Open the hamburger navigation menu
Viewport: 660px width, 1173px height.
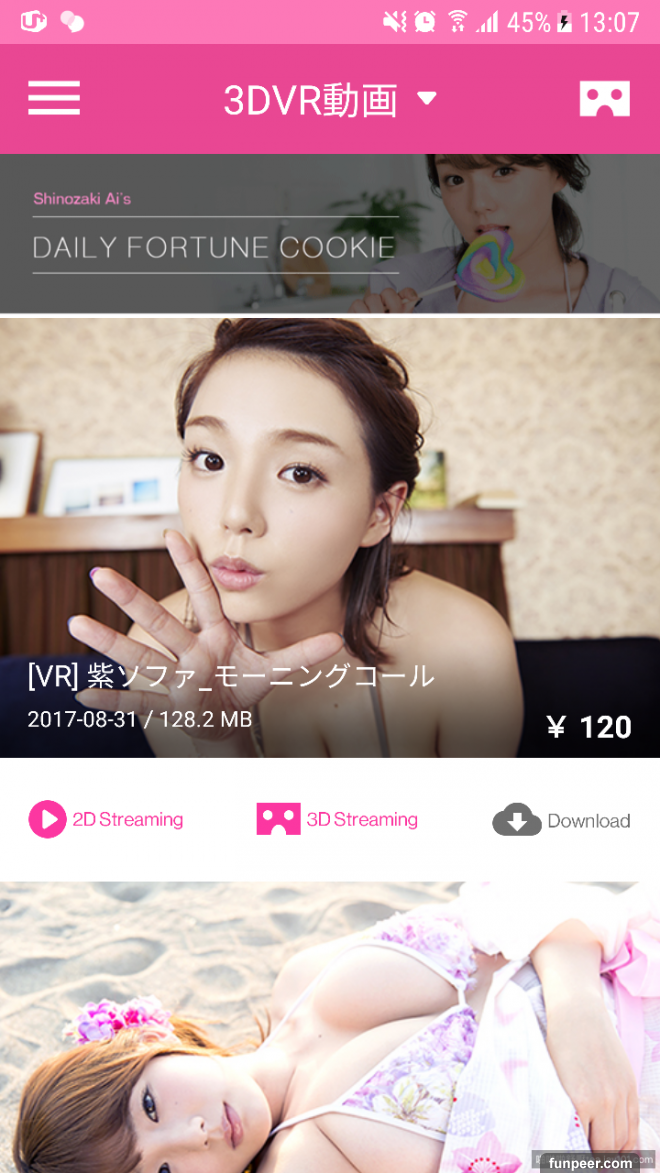(x=54, y=98)
